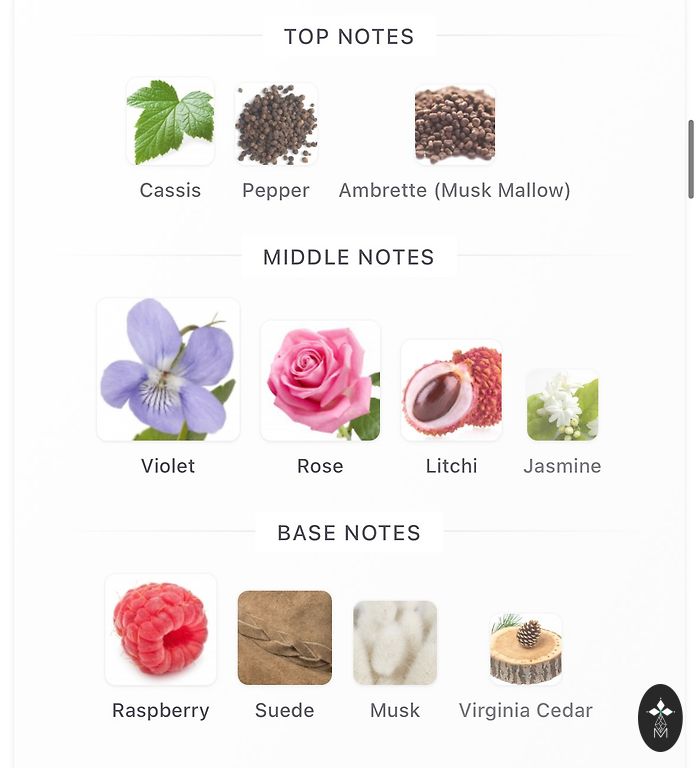View the Raspberry note

[x=161, y=630]
